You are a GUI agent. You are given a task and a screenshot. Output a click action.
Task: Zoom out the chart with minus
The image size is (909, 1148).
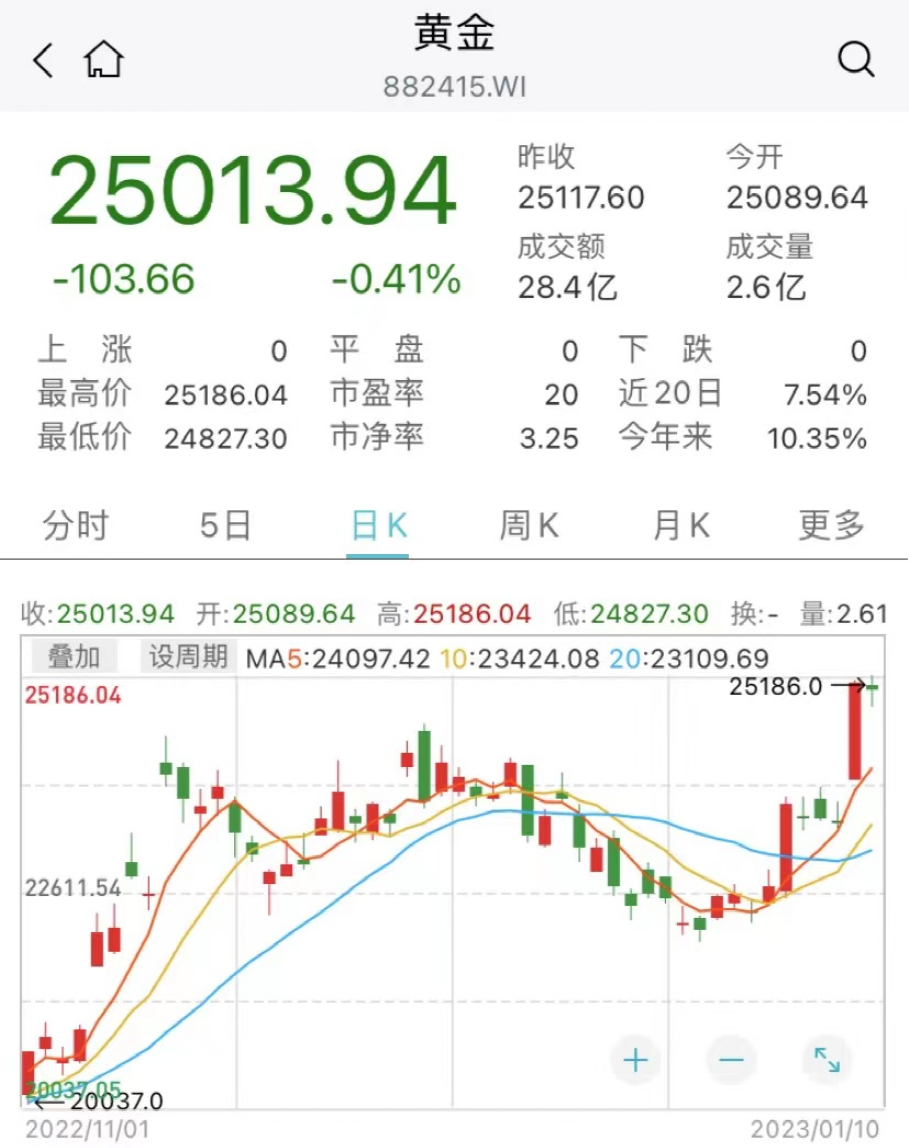(x=732, y=1060)
